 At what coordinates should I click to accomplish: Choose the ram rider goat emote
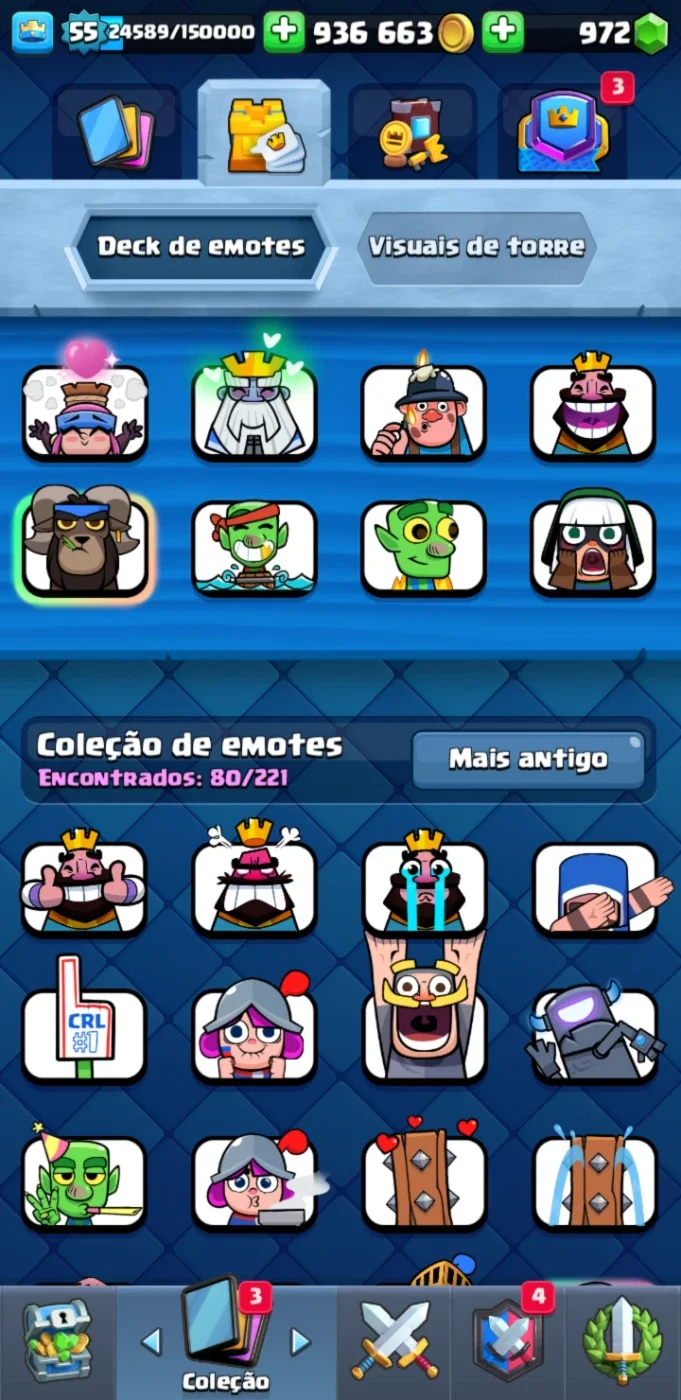pyautogui.click(x=86, y=542)
